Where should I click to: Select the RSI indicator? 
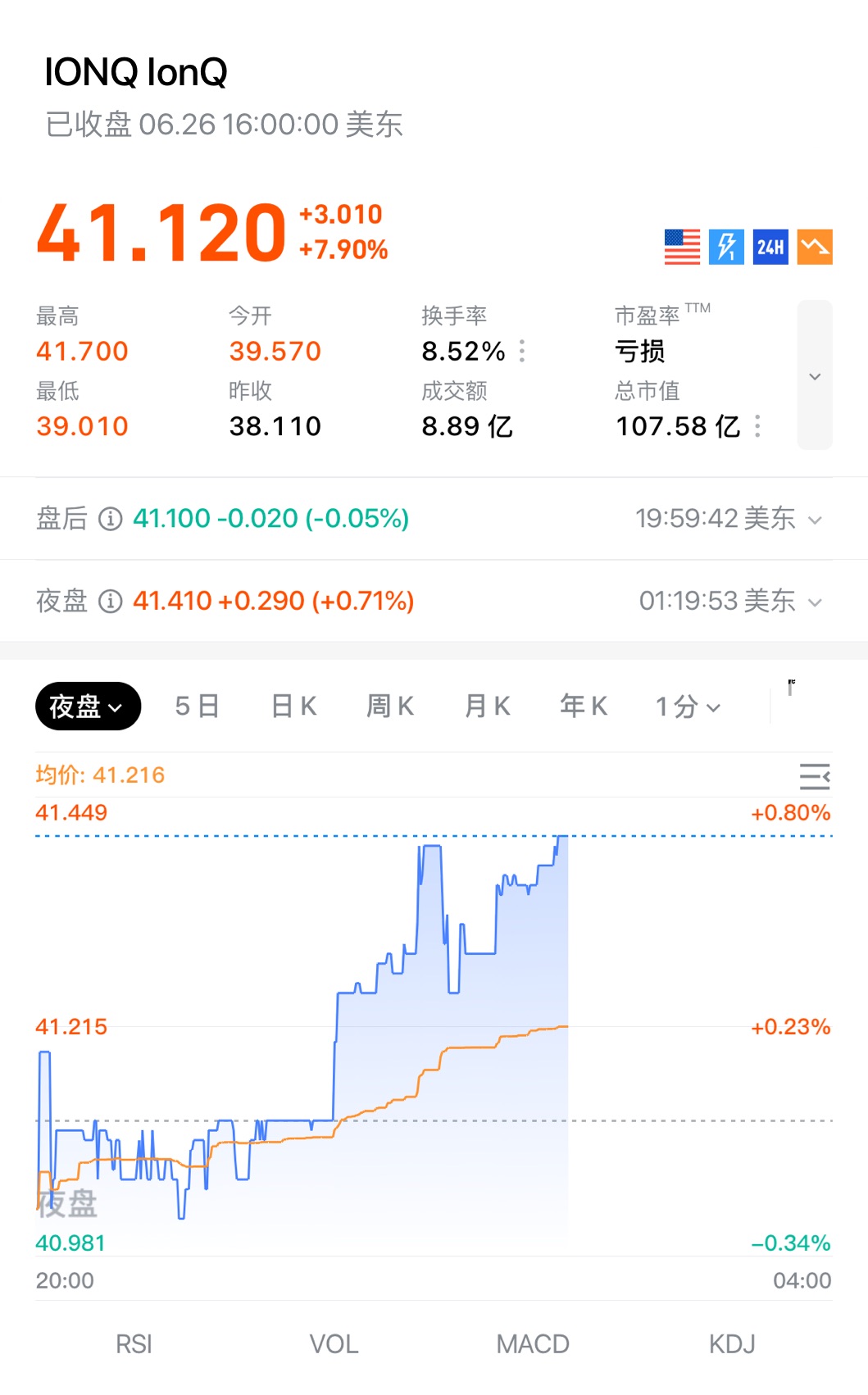134,1344
